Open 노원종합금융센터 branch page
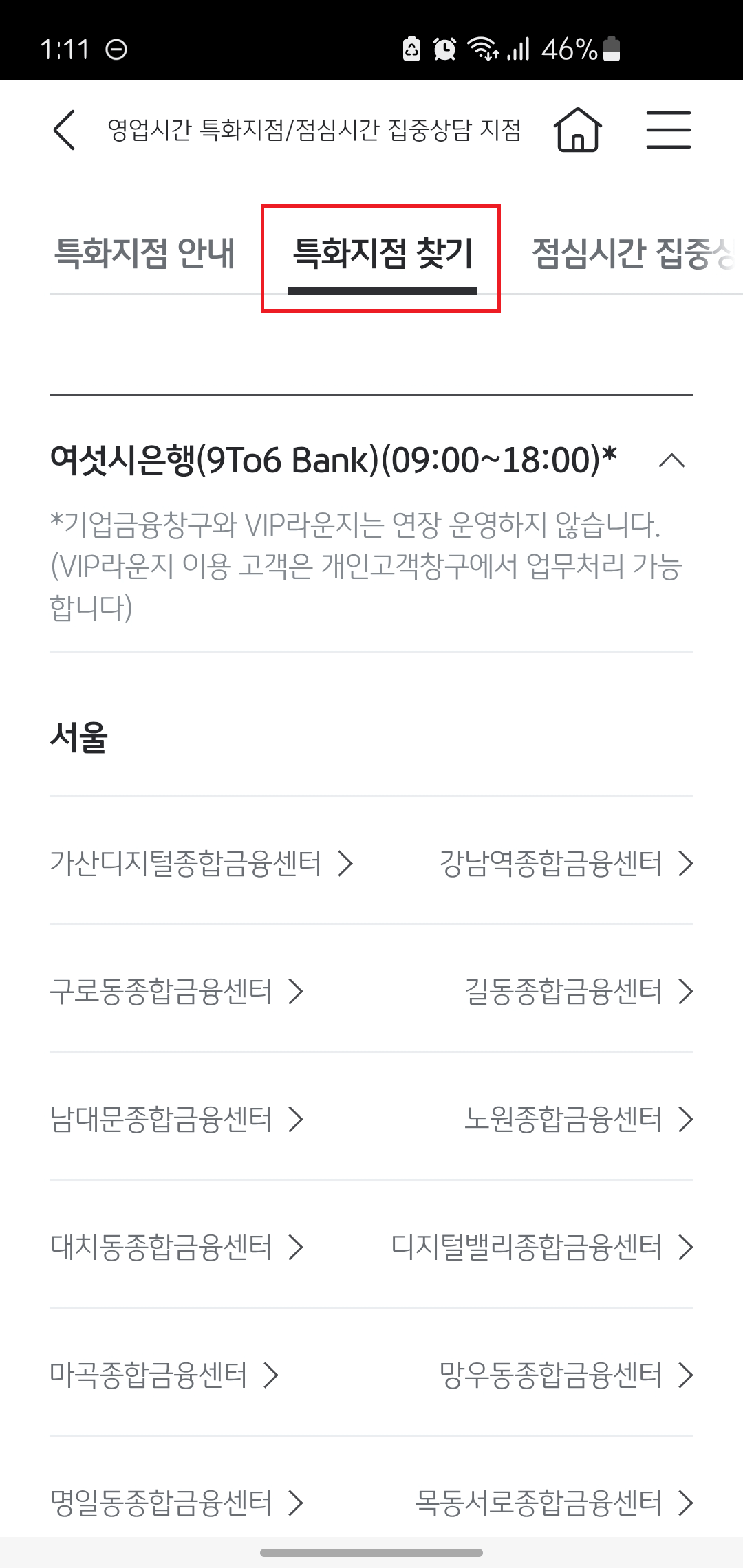This screenshot has height=1568, width=743. pos(578,1120)
